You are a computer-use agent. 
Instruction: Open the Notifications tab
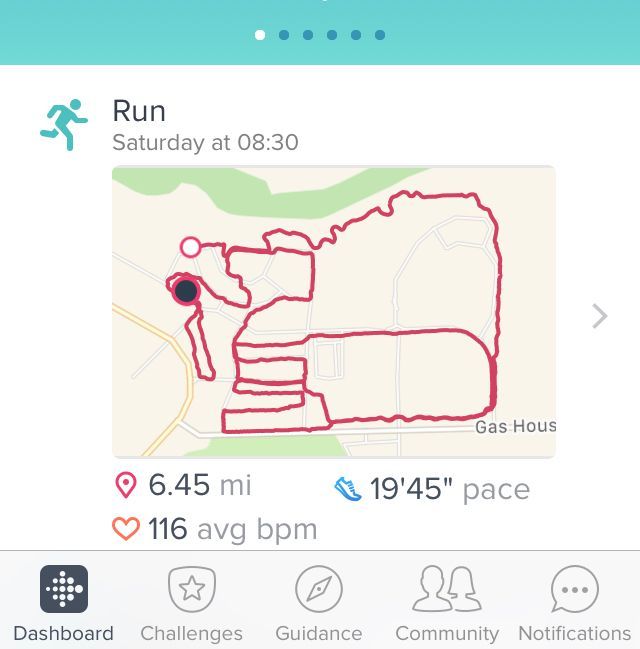574,604
